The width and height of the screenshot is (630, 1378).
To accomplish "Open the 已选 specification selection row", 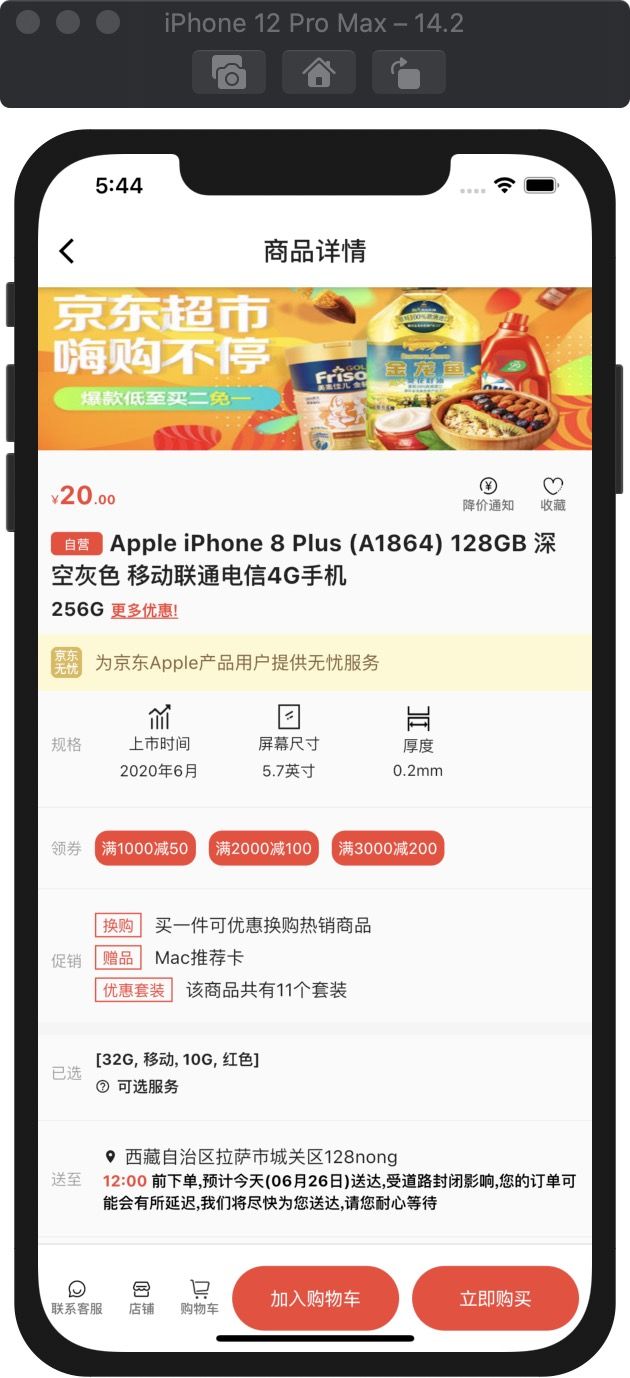I will pos(315,1073).
